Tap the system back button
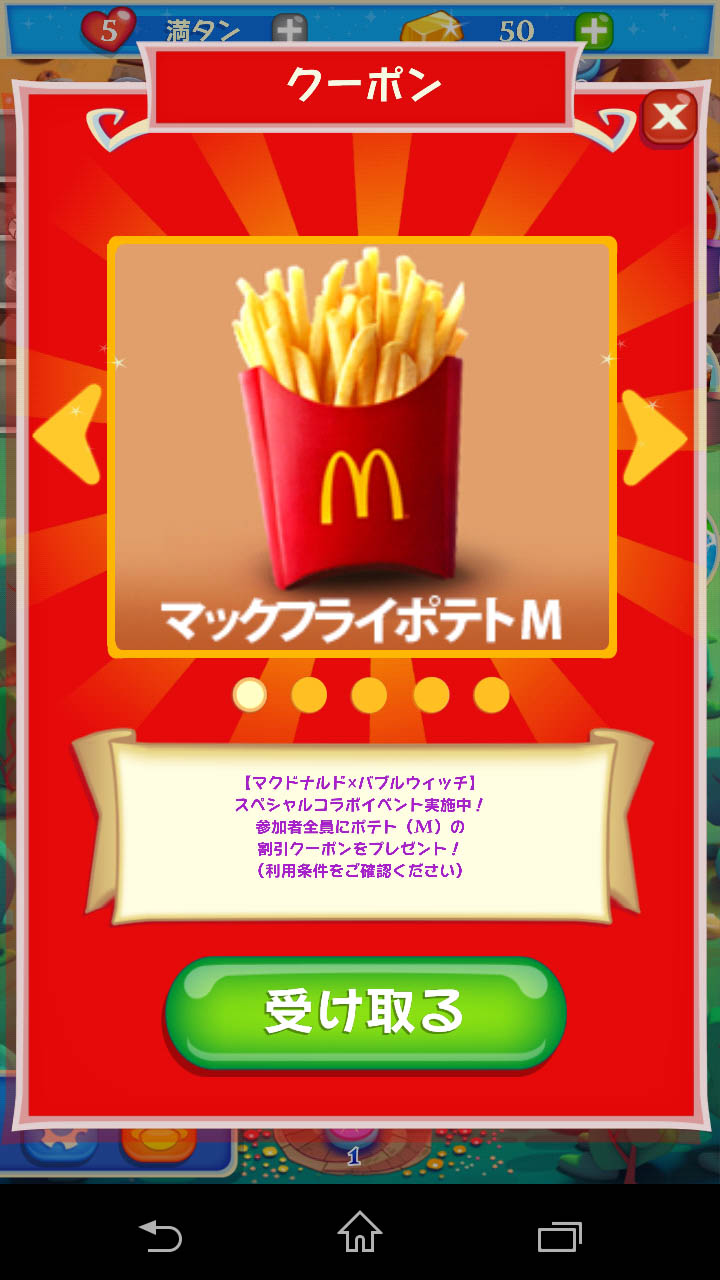 [160, 1236]
